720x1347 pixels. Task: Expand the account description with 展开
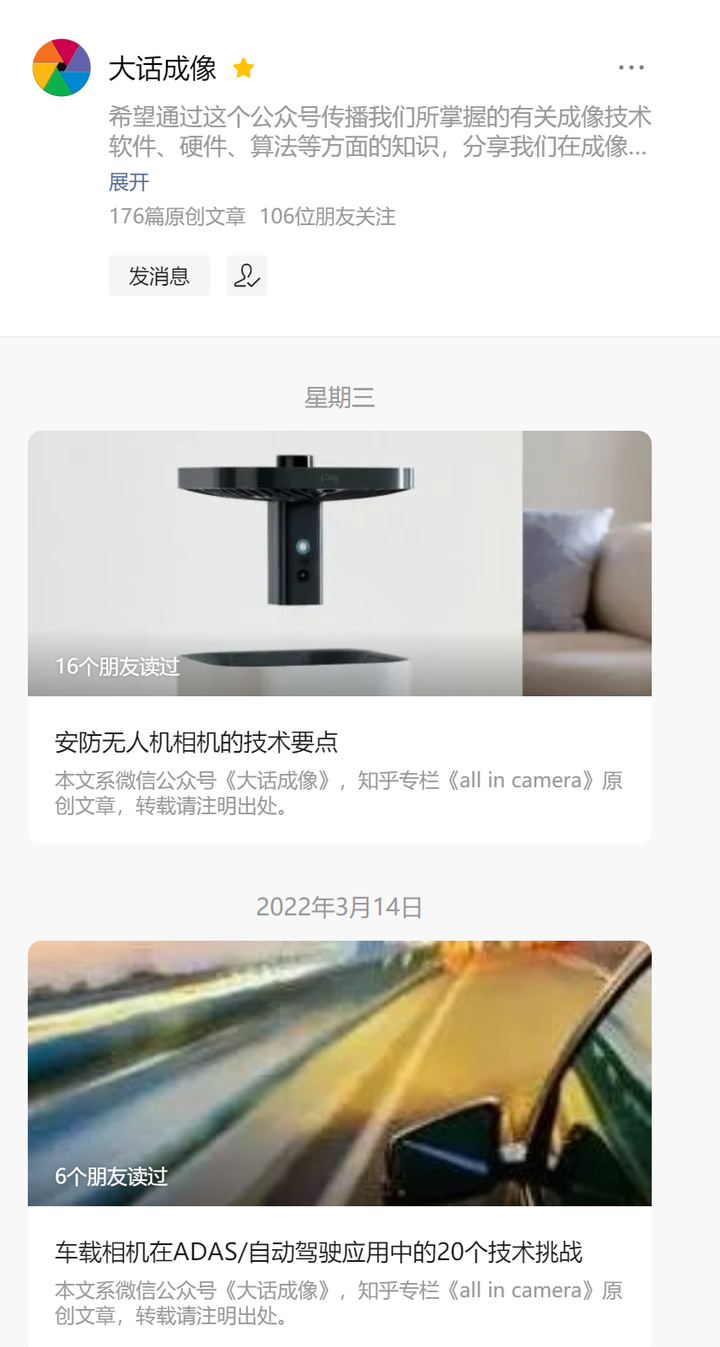tap(128, 183)
